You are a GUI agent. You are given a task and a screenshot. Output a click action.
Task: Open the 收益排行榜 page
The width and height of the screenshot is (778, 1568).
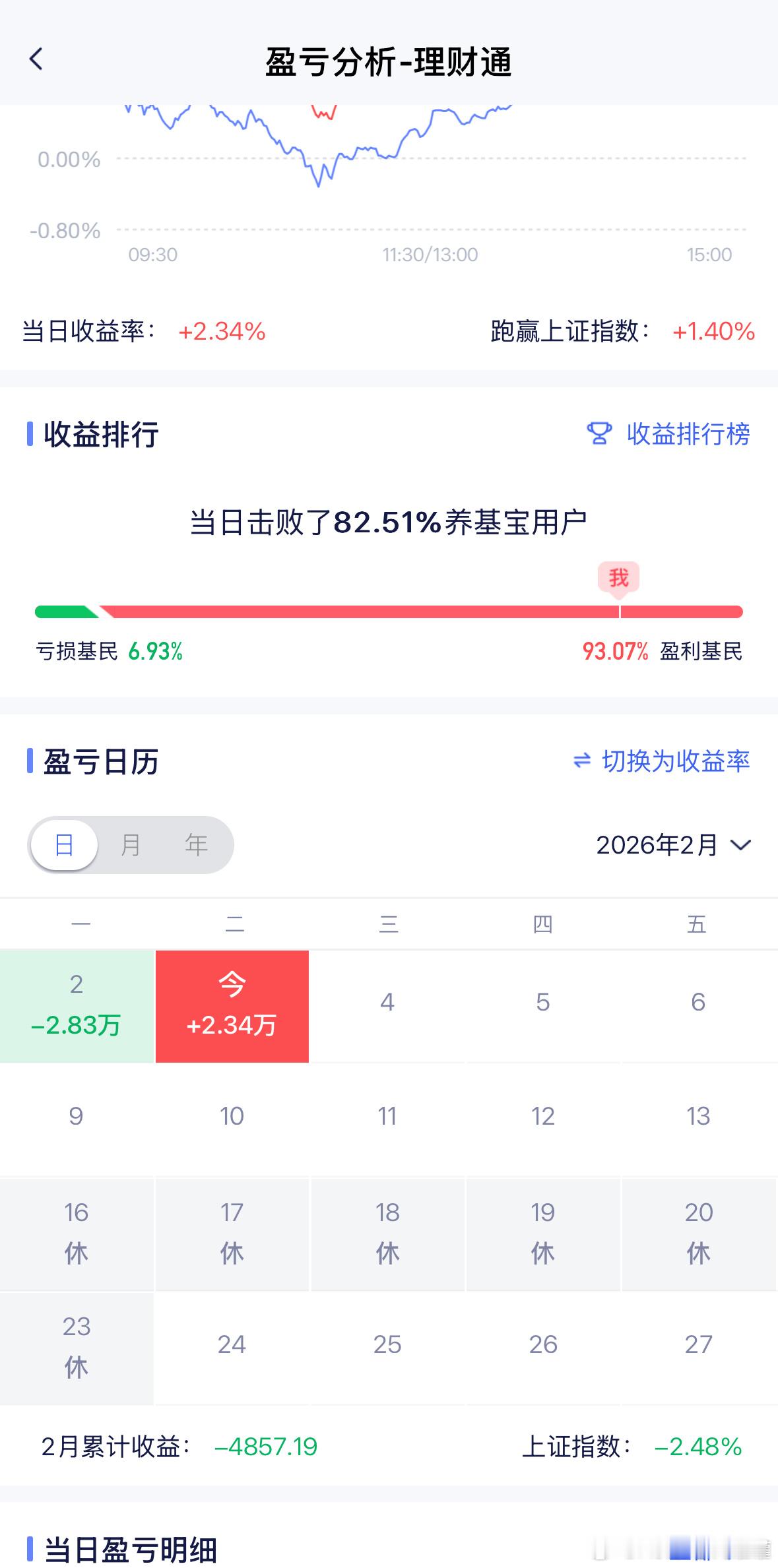point(686,435)
